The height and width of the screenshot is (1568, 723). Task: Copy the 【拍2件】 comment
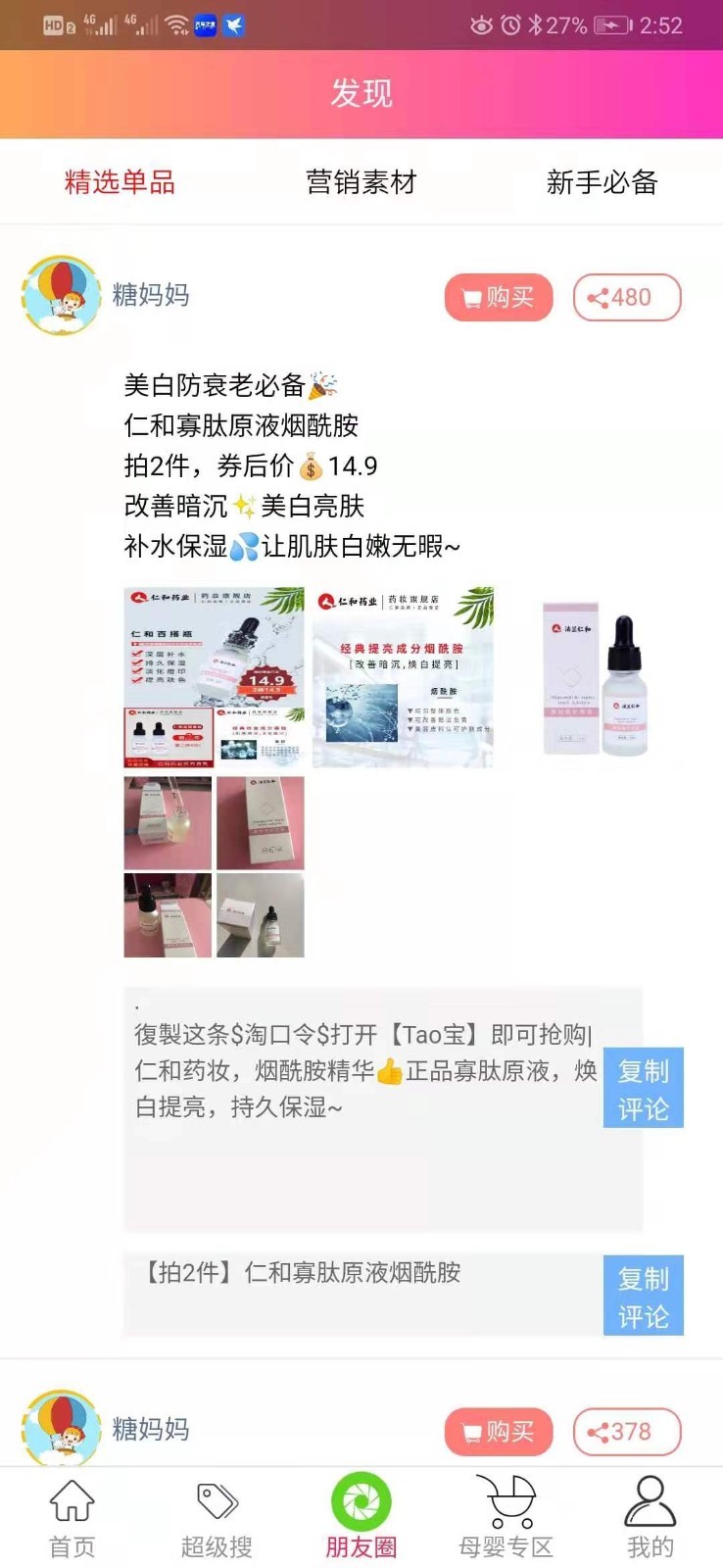pos(643,1296)
